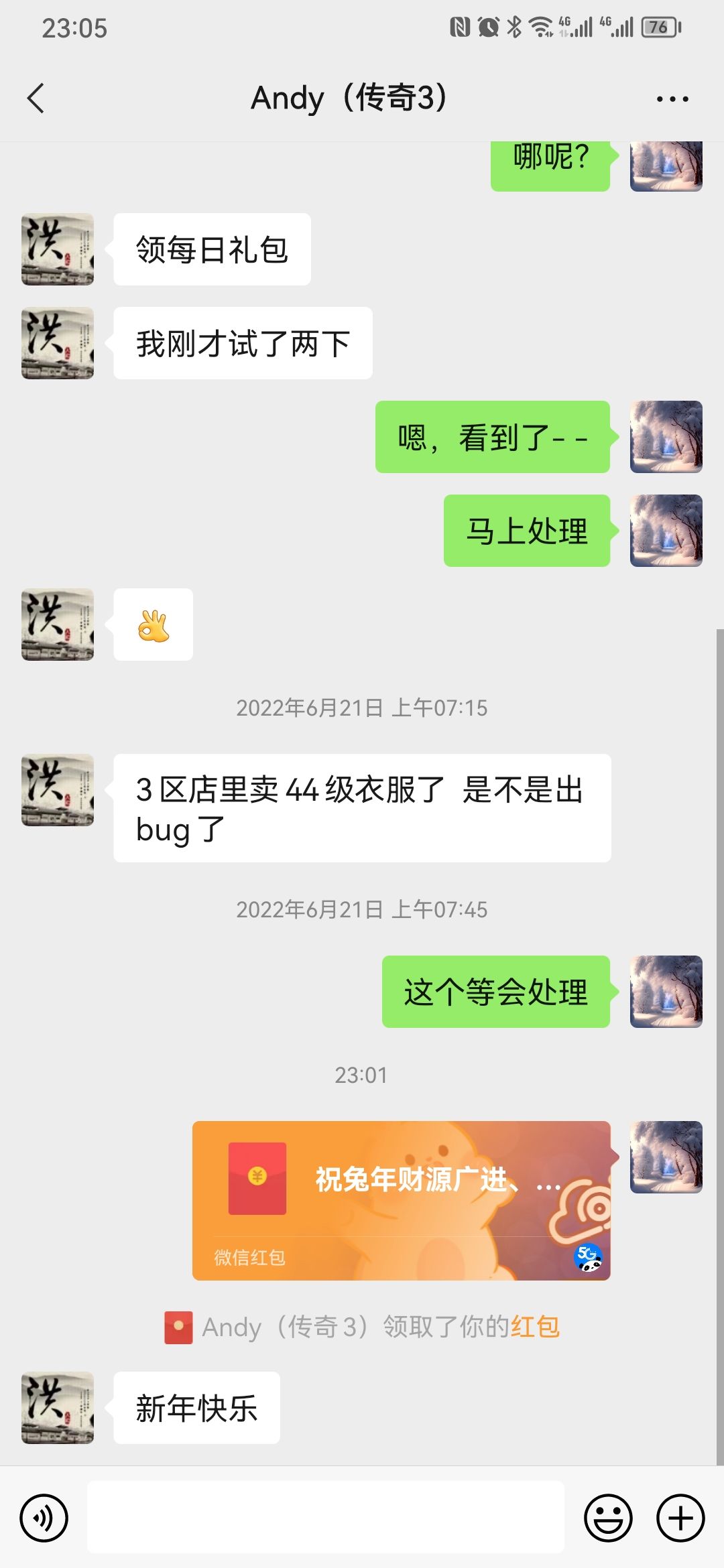Tap the orange 红包 link in the notice
Image resolution: width=724 pixels, height=1568 pixels.
[x=535, y=1327]
